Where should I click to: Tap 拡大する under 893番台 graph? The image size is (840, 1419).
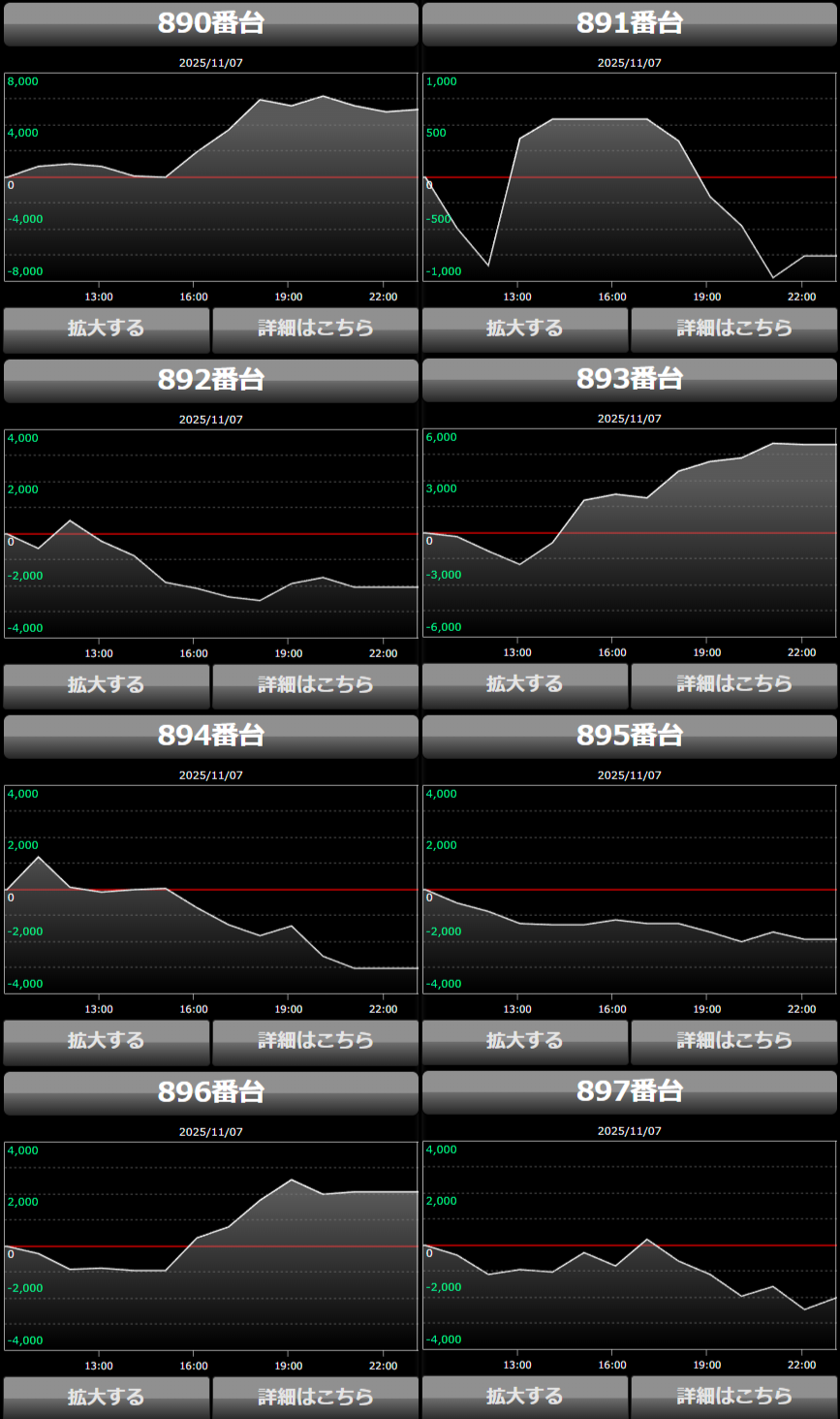(x=525, y=685)
